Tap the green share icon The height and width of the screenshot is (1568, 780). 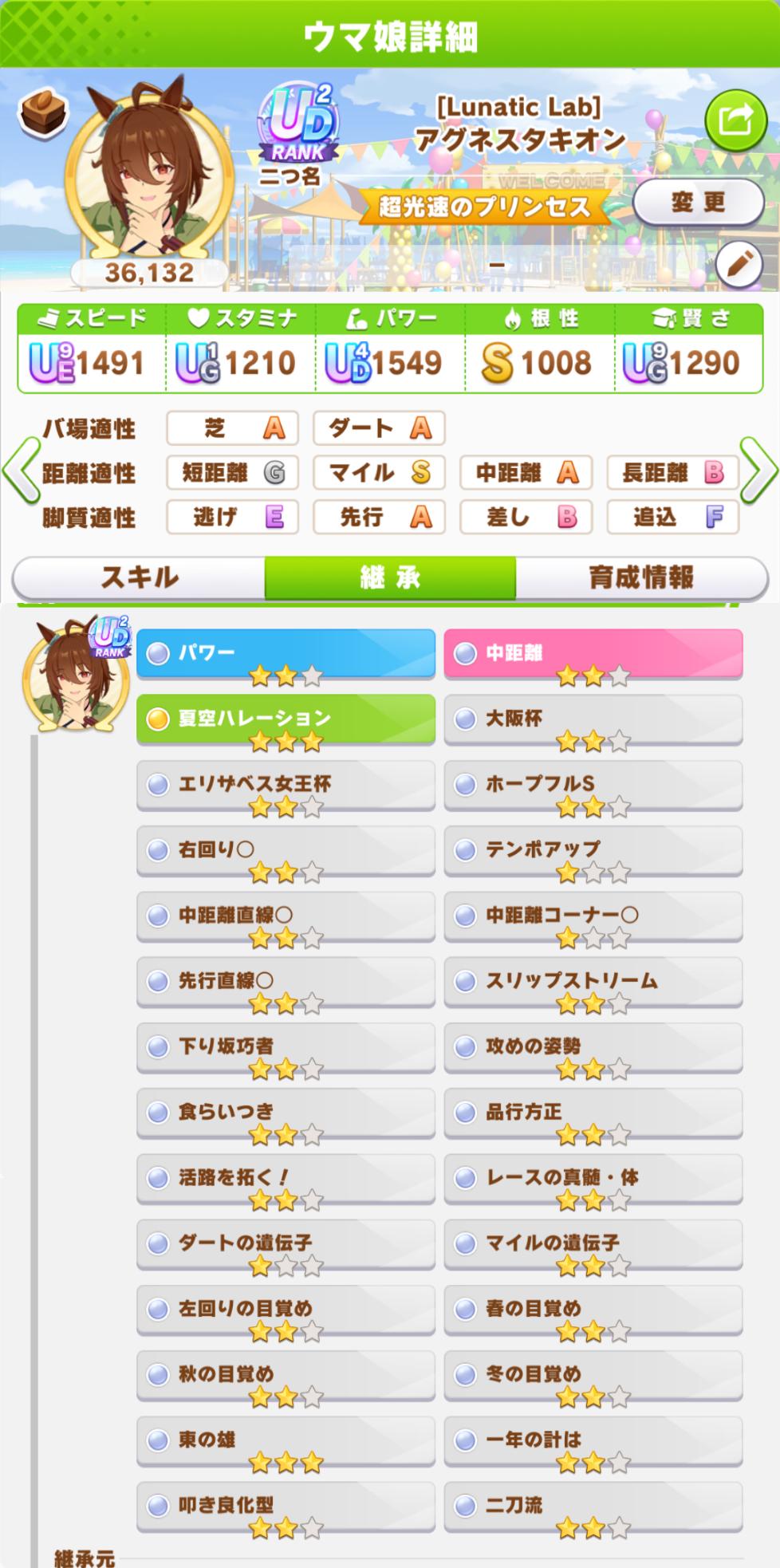(735, 122)
